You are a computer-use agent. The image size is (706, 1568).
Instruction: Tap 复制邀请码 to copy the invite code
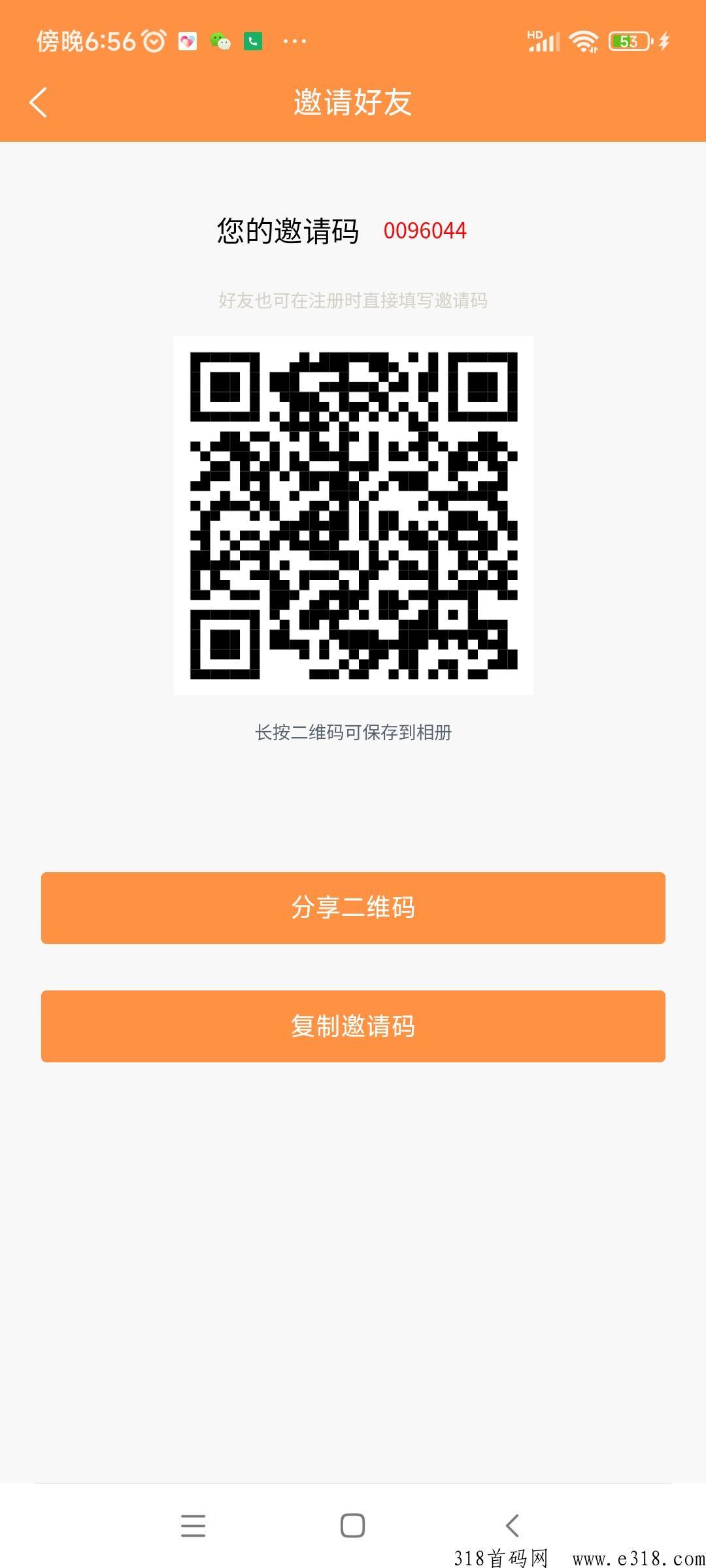[x=353, y=1026]
